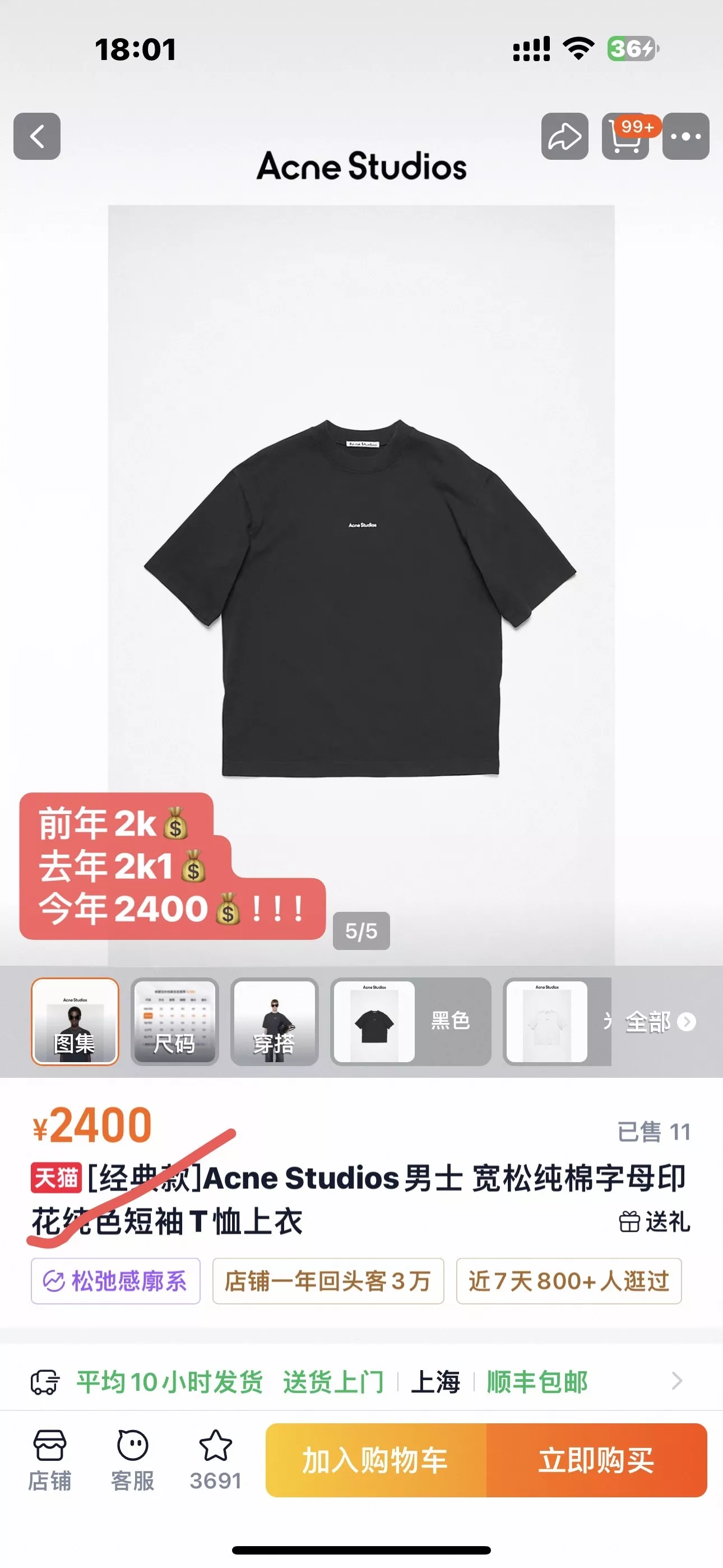View the 穿搭 outfit thumbnail

[275, 1021]
